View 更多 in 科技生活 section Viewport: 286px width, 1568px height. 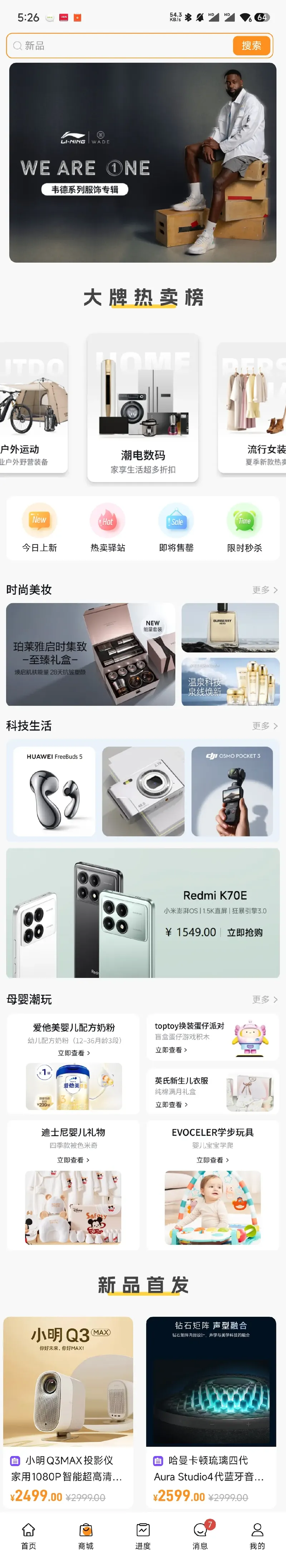coord(265,726)
